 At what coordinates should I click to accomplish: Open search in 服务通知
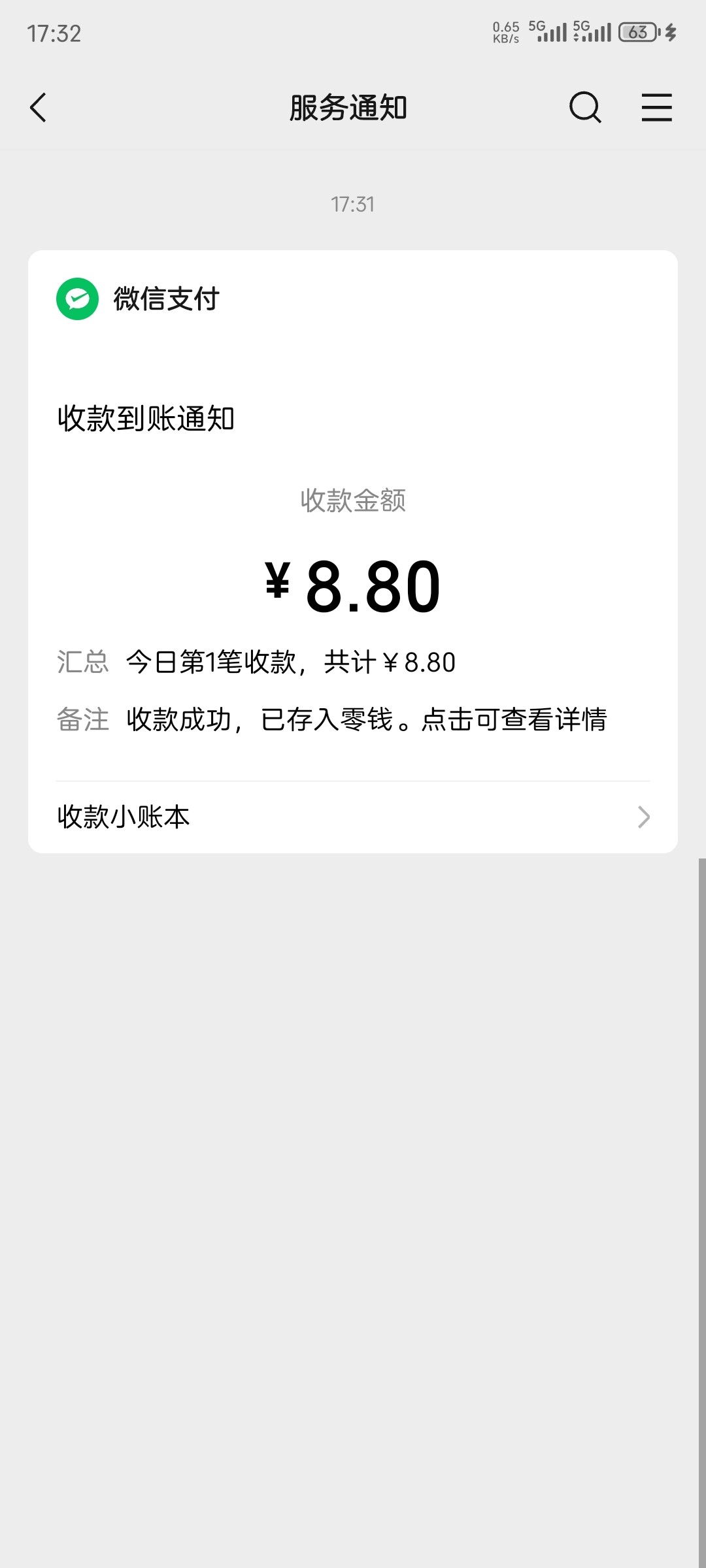(584, 108)
